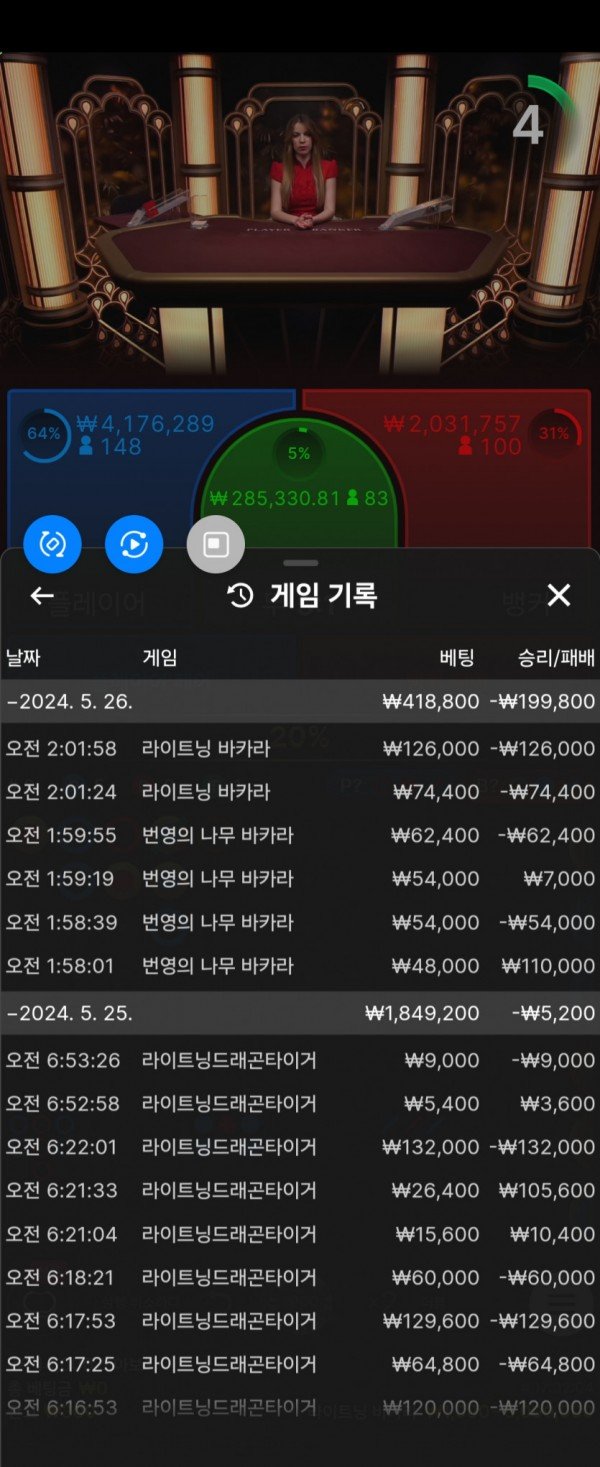Open the 오전 6:21:33 라이트닝드래곤타이거 record
Viewport: 600px width, 1467px height.
[300, 1191]
